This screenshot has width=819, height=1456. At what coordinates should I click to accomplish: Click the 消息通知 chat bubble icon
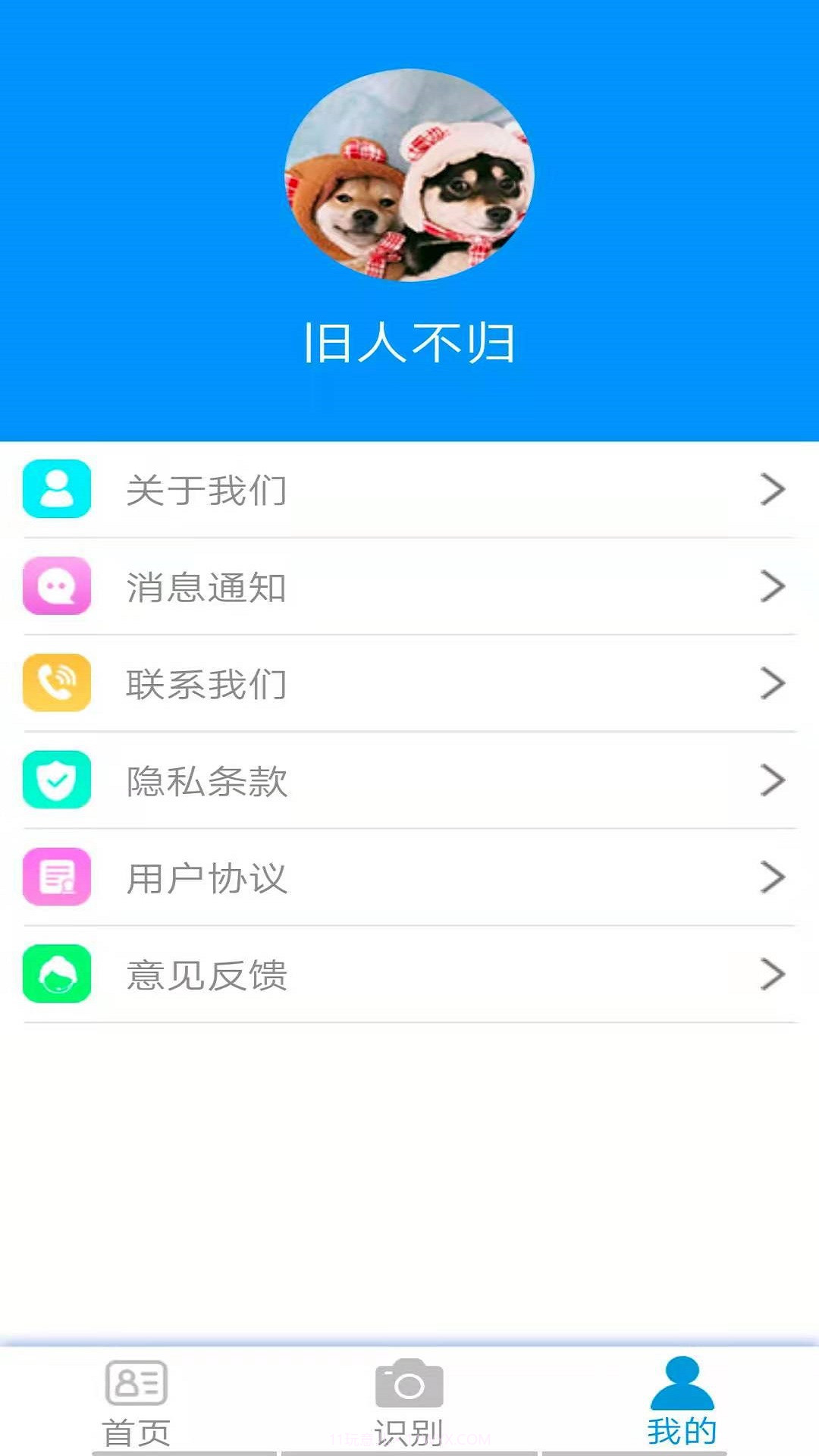(57, 587)
